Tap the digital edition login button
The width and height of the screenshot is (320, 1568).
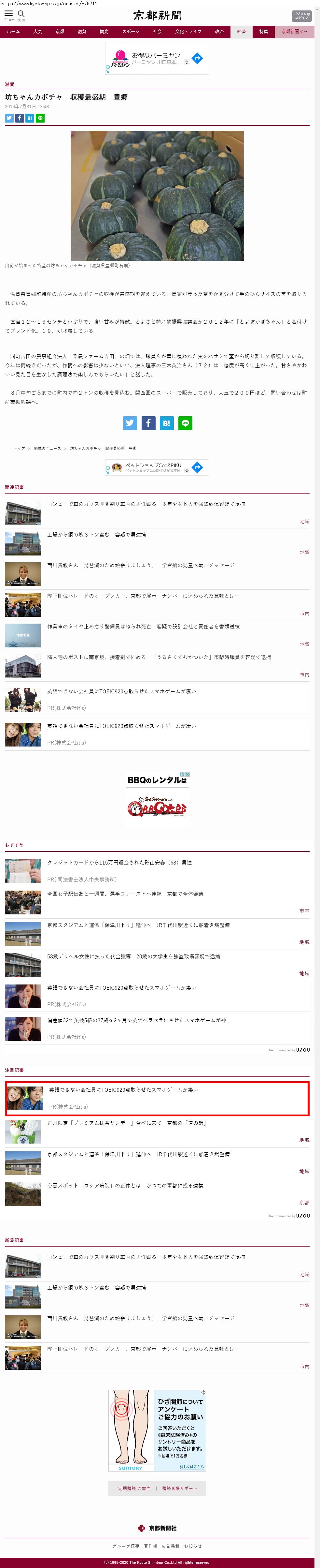[x=301, y=16]
